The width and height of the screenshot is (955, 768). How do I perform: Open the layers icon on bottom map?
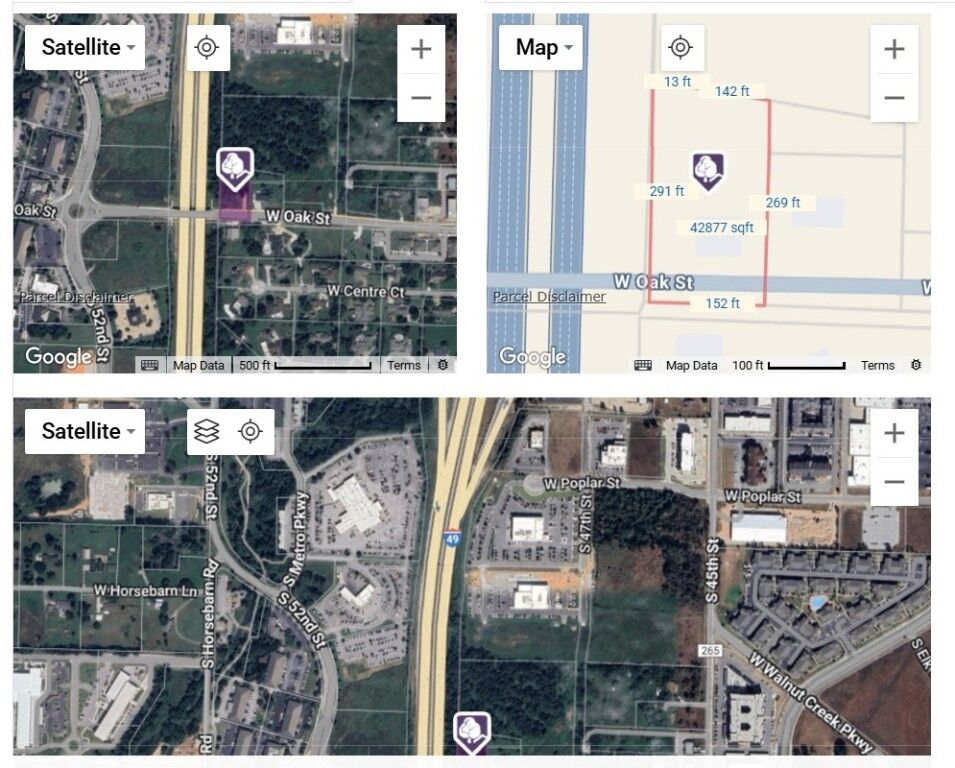coord(206,431)
